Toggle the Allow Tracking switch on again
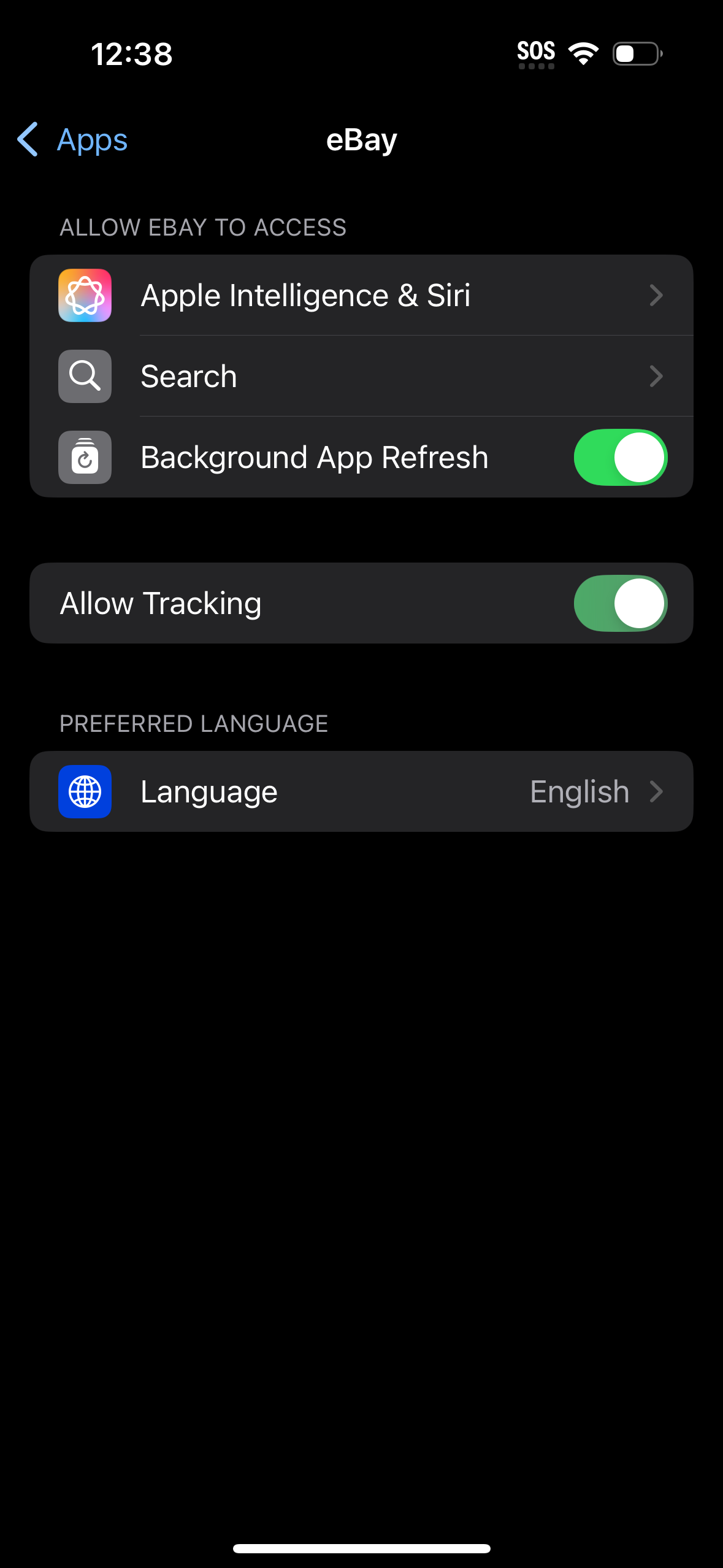 [x=620, y=602]
